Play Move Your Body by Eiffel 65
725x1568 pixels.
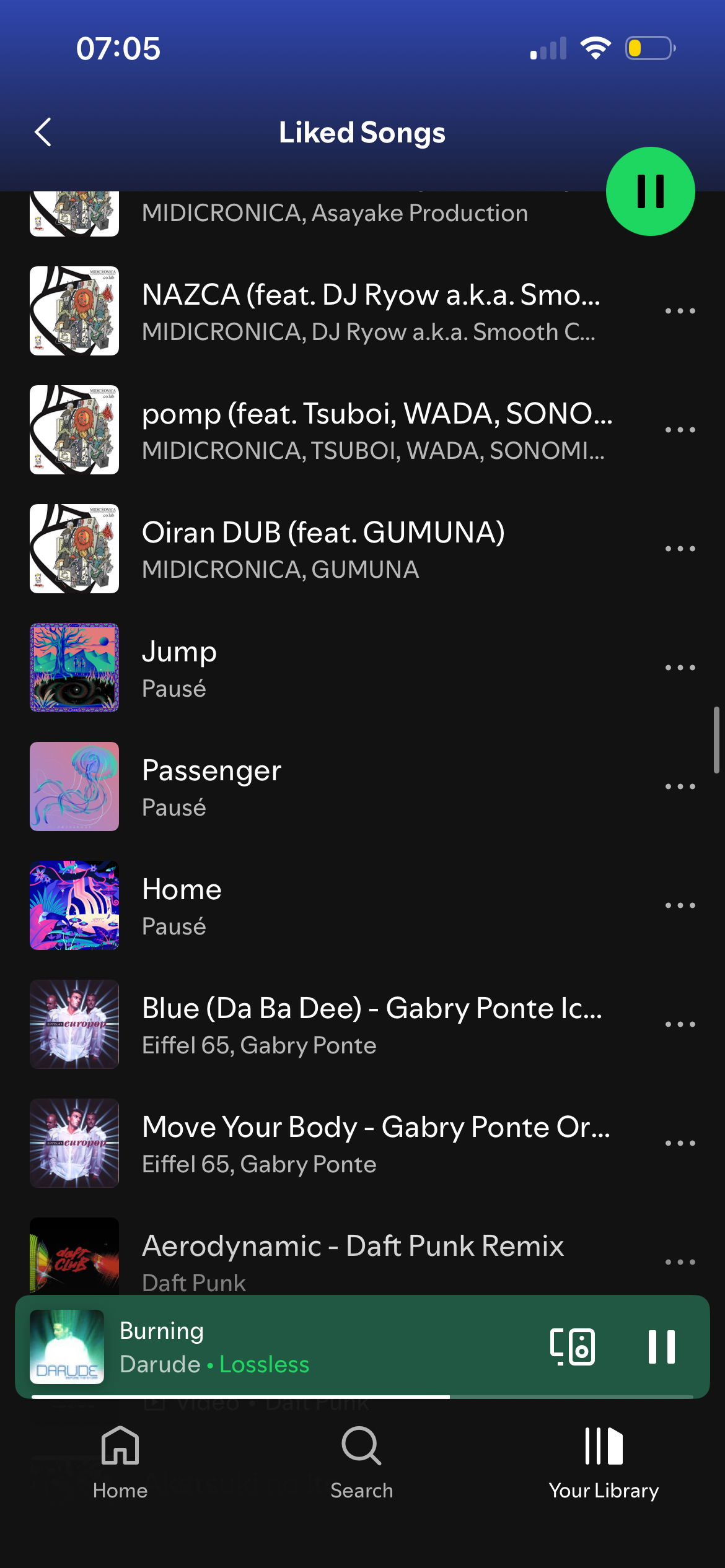(x=372, y=1143)
